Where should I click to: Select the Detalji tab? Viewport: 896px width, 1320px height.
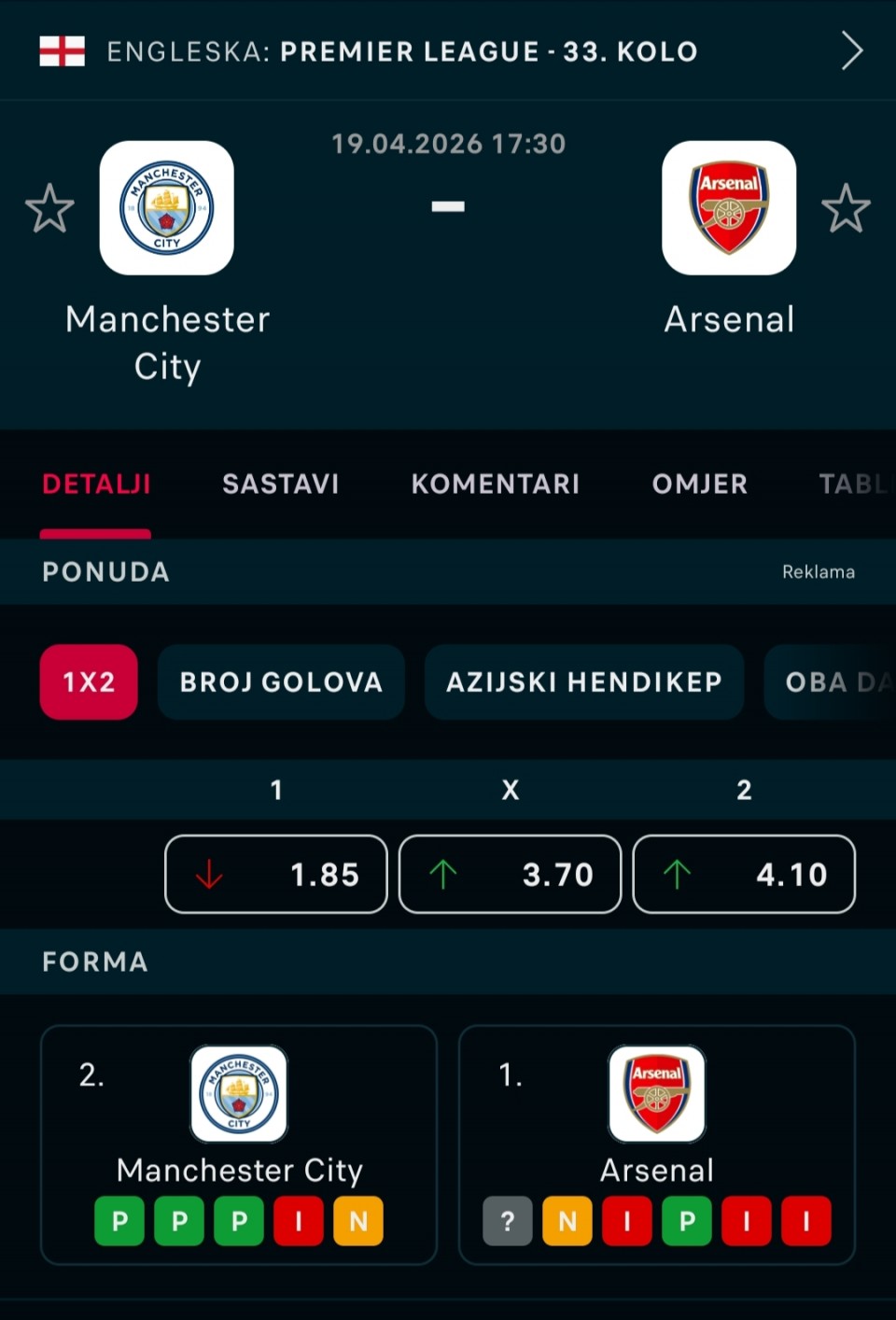pyautogui.click(x=96, y=484)
